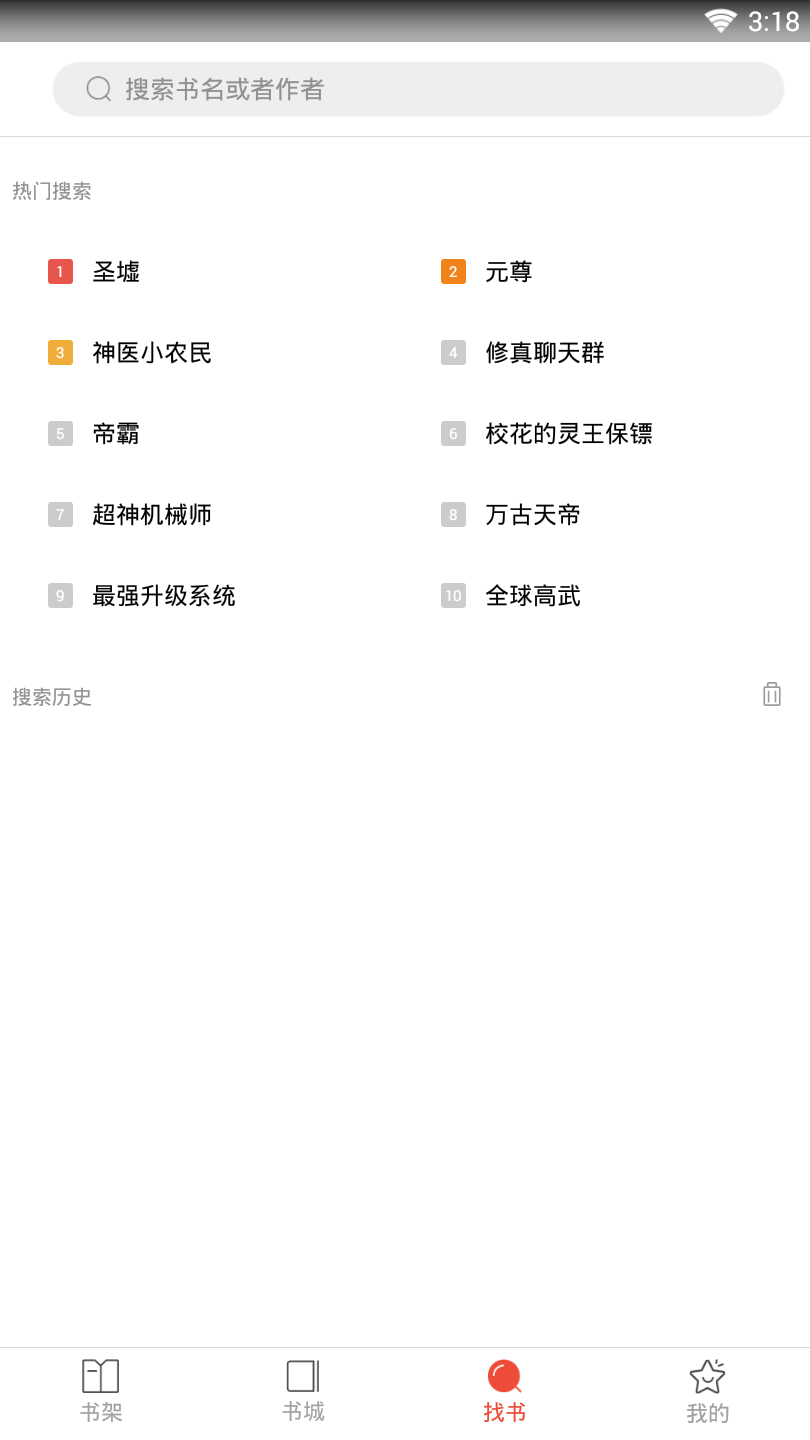Search for hot keyword 元尊
810x1440 pixels.
tap(509, 271)
